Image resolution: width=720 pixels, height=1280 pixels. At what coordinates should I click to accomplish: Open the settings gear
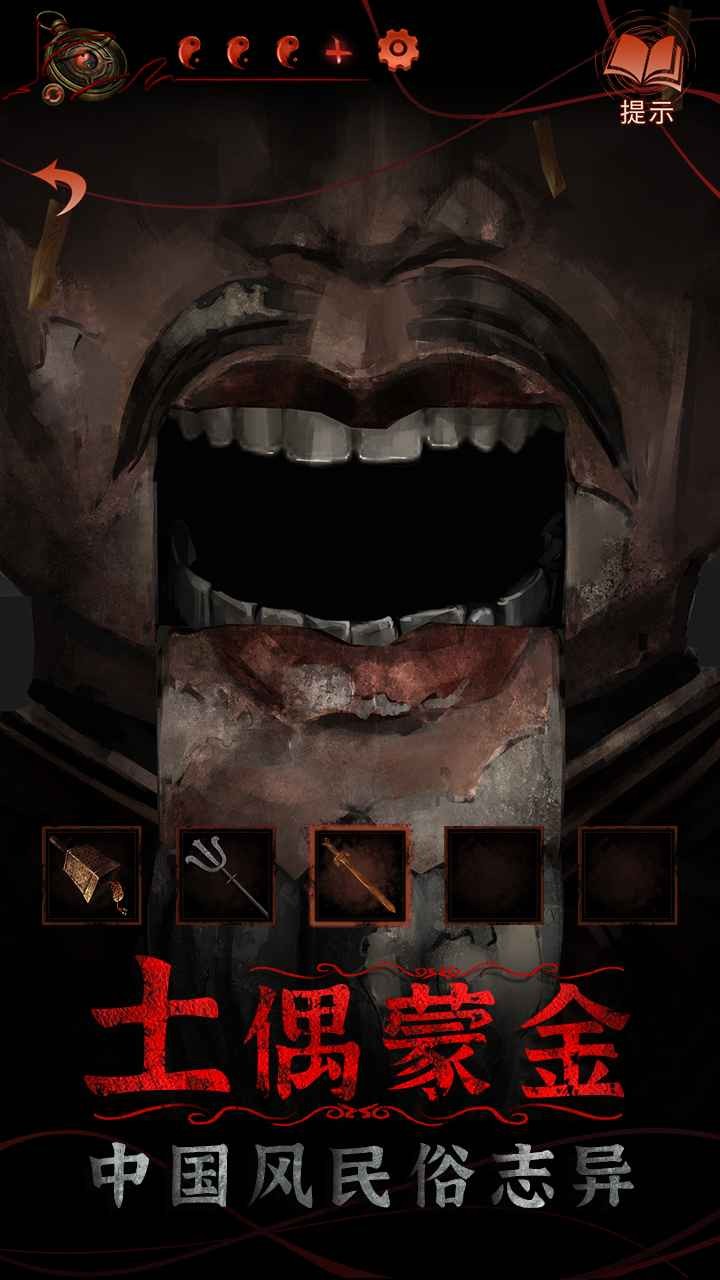point(398,49)
